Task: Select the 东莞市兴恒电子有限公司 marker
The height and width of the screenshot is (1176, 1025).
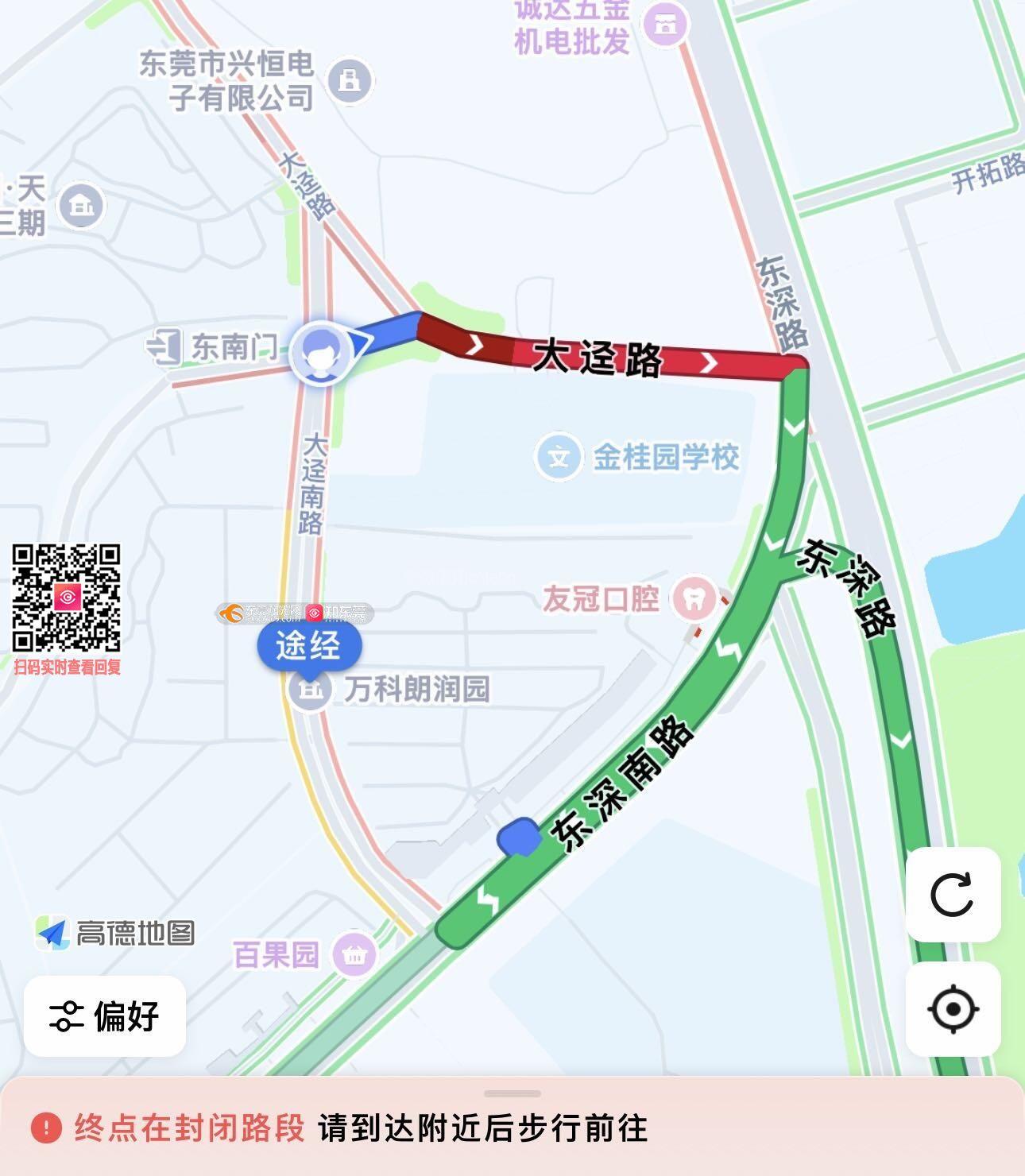Action: (x=350, y=80)
